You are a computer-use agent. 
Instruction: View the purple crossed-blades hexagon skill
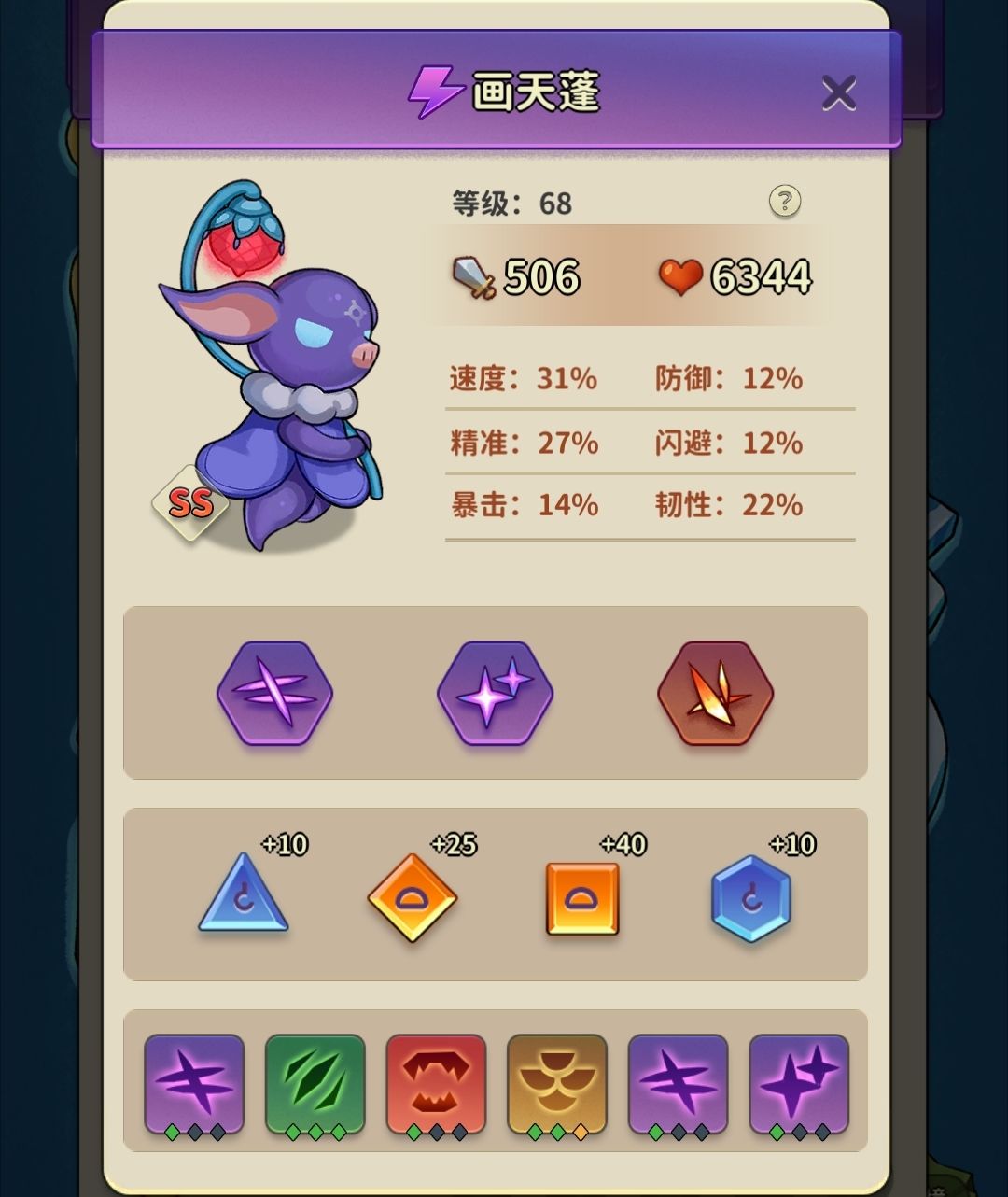coord(275,693)
